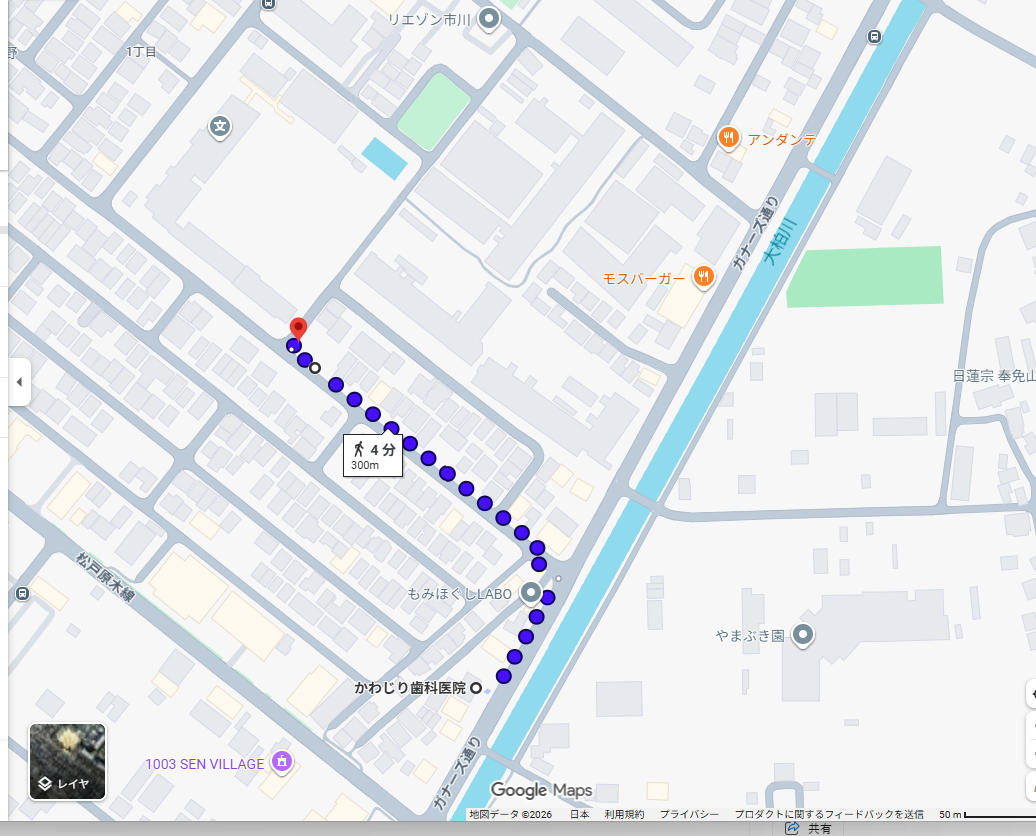The image size is (1036, 836).
Task: Open the 利用規約 terms link
Action: [x=624, y=814]
